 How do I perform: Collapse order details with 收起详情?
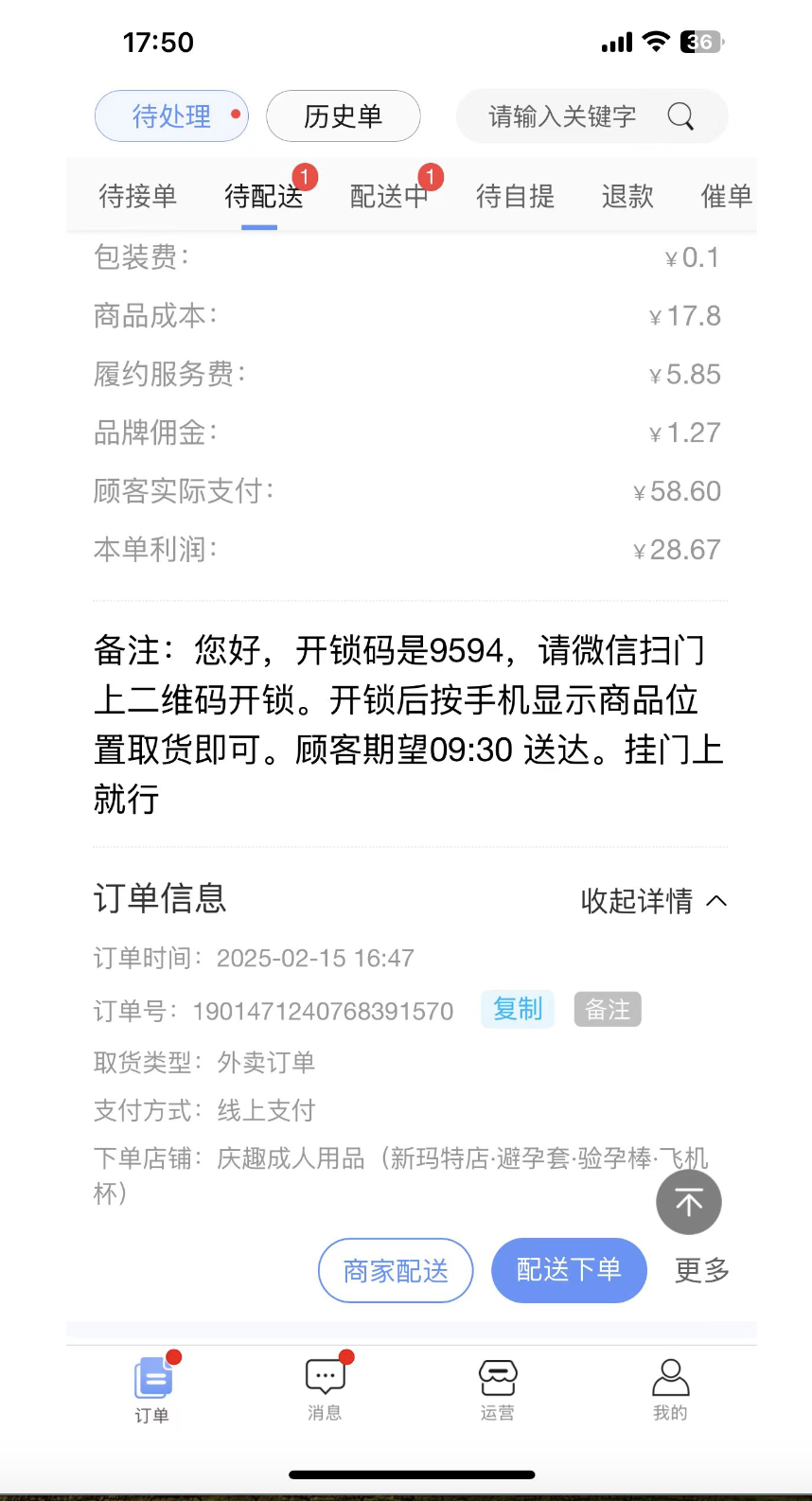[x=653, y=901]
